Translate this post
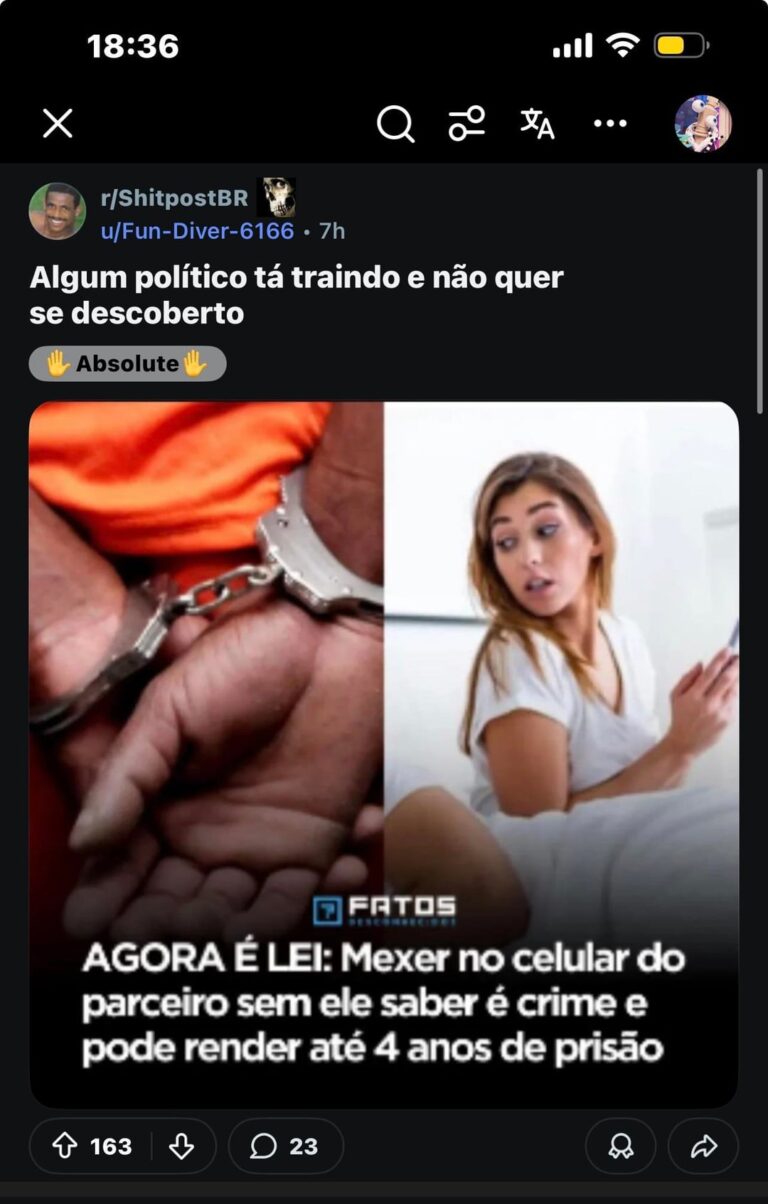 (537, 124)
